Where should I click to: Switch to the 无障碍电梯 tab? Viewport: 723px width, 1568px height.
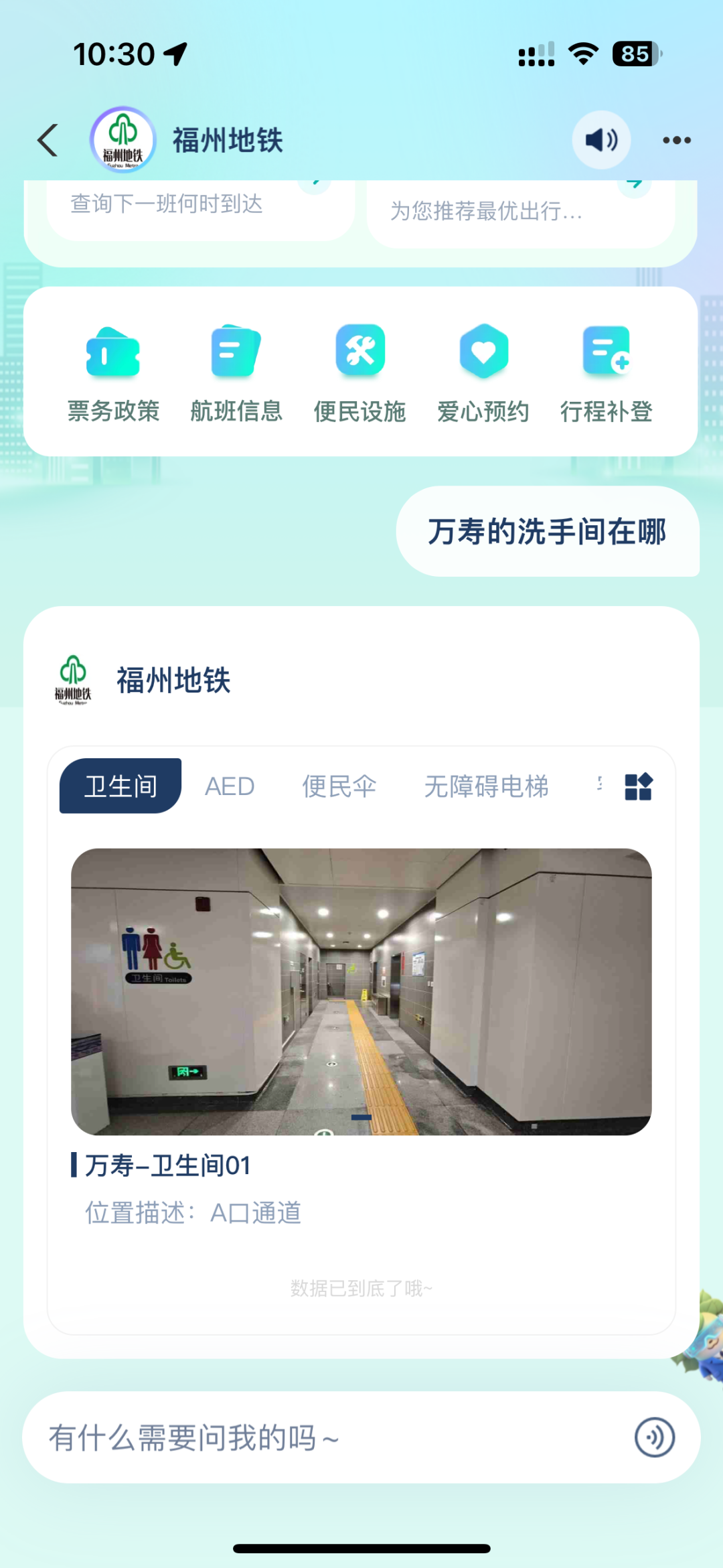point(487,786)
